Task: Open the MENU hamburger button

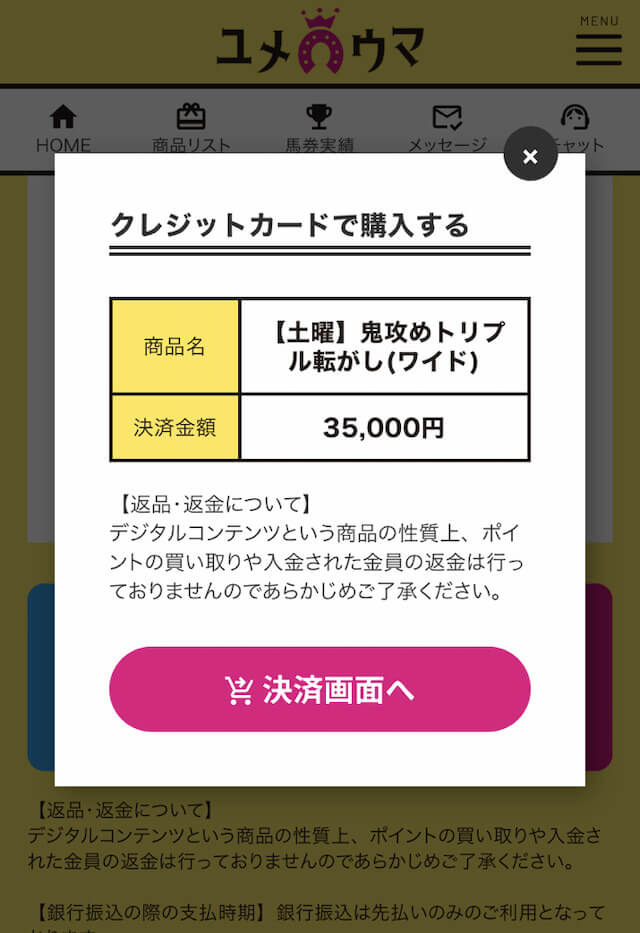Action: click(599, 42)
